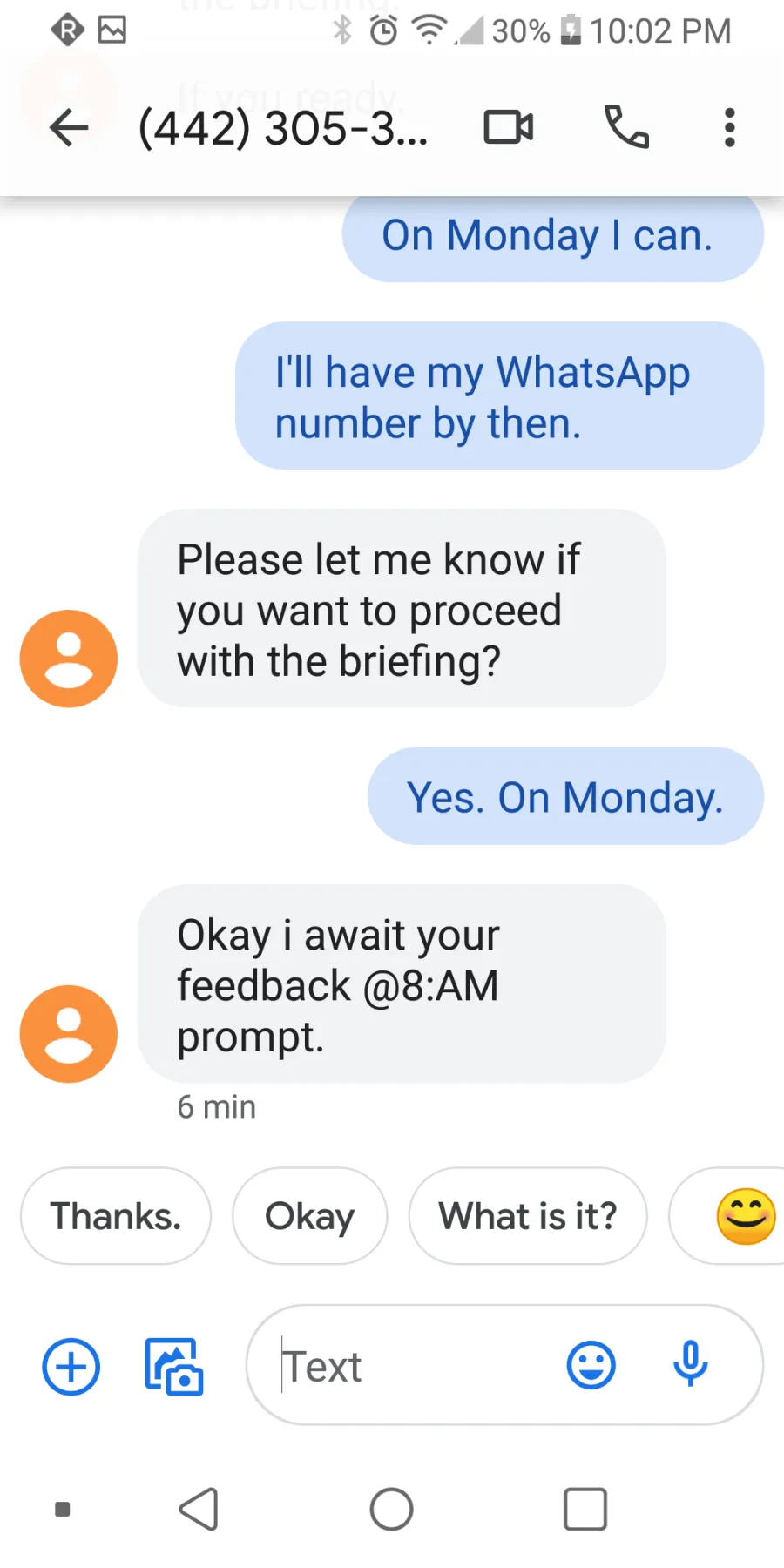Call the (442) 305 number
Viewport: 784px width, 1568px height.
point(626,127)
